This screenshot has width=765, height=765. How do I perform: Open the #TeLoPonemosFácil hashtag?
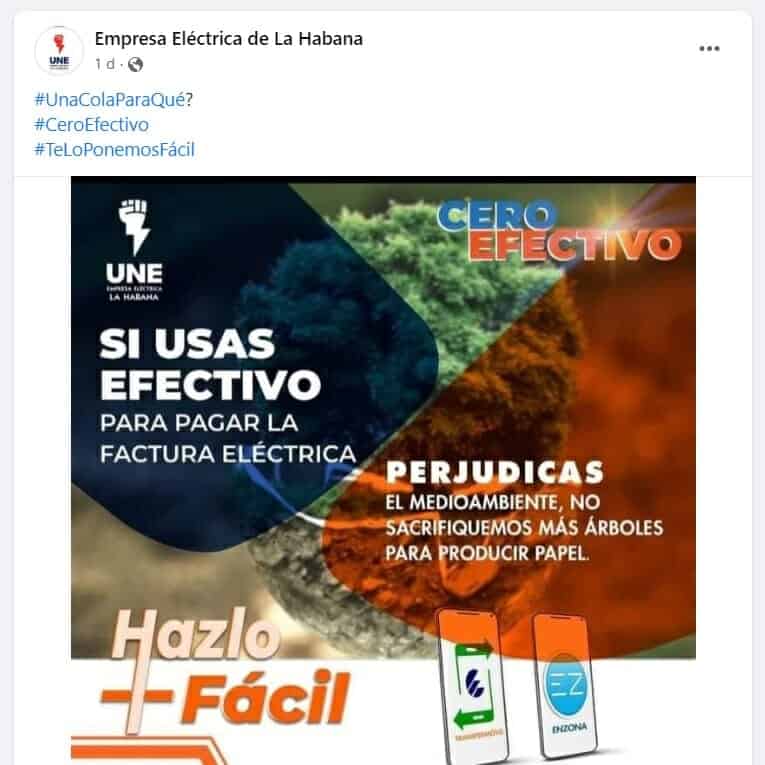coord(114,150)
